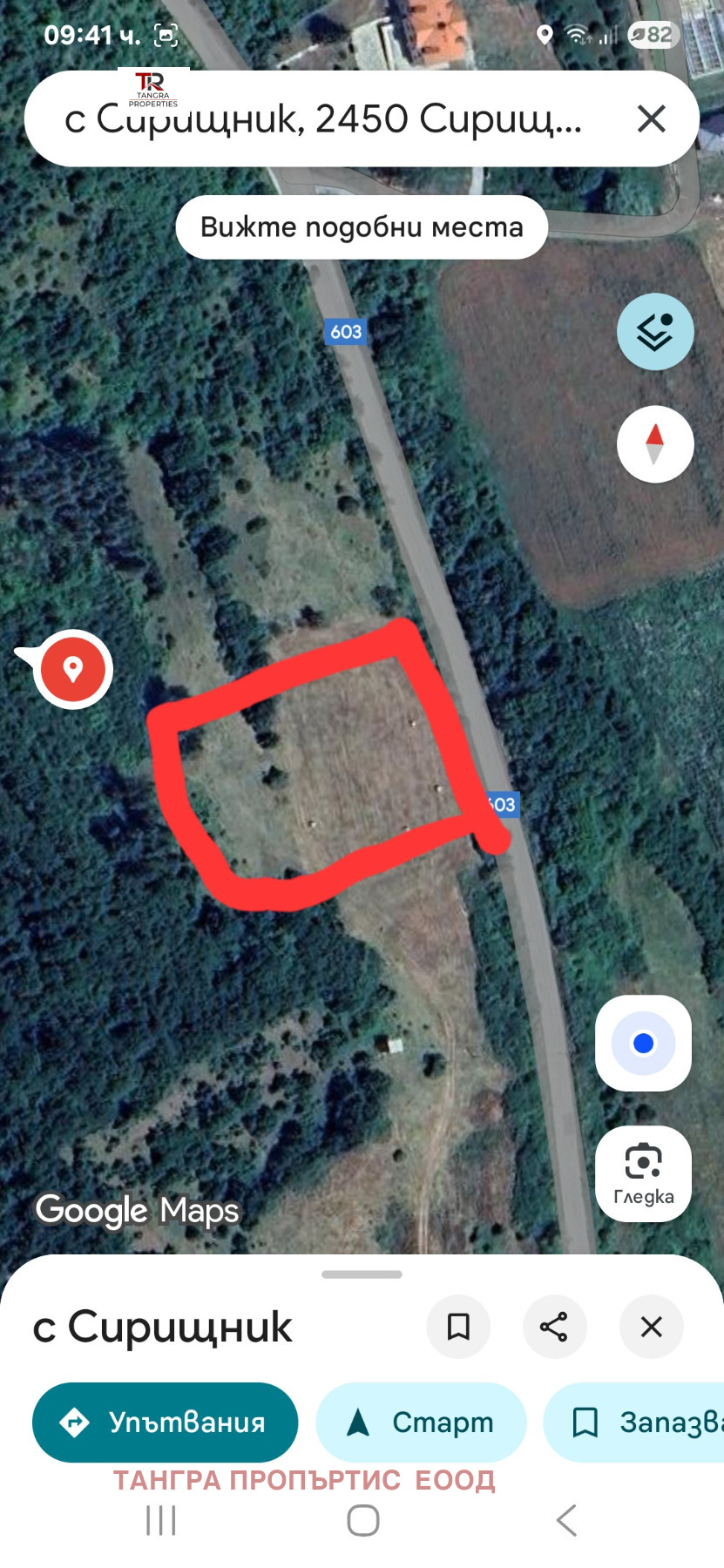
Task: Center the map on my location
Action: point(643,1043)
